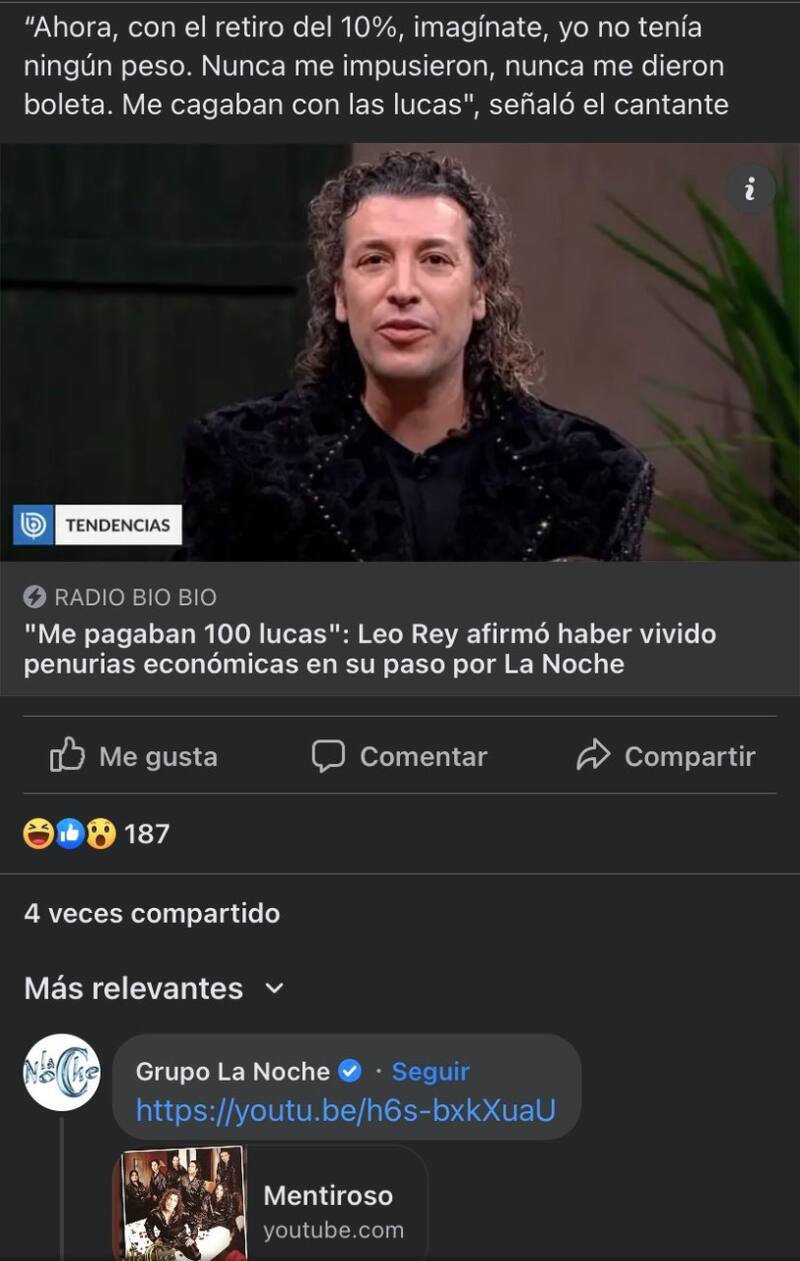Open the info icon on the article image
800x1261 pixels.
point(749,187)
